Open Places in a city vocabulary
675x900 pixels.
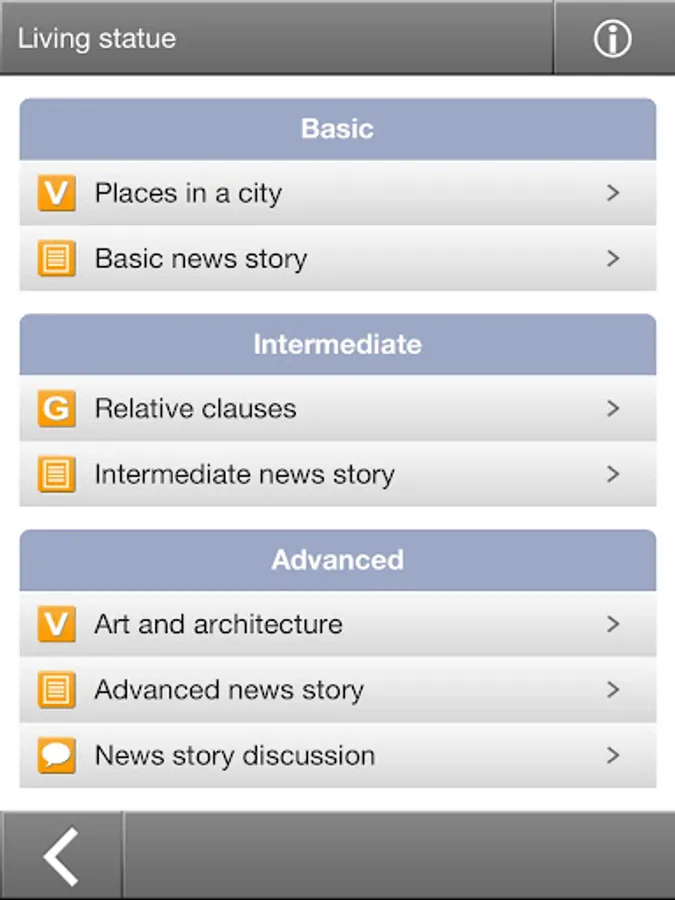point(337,193)
